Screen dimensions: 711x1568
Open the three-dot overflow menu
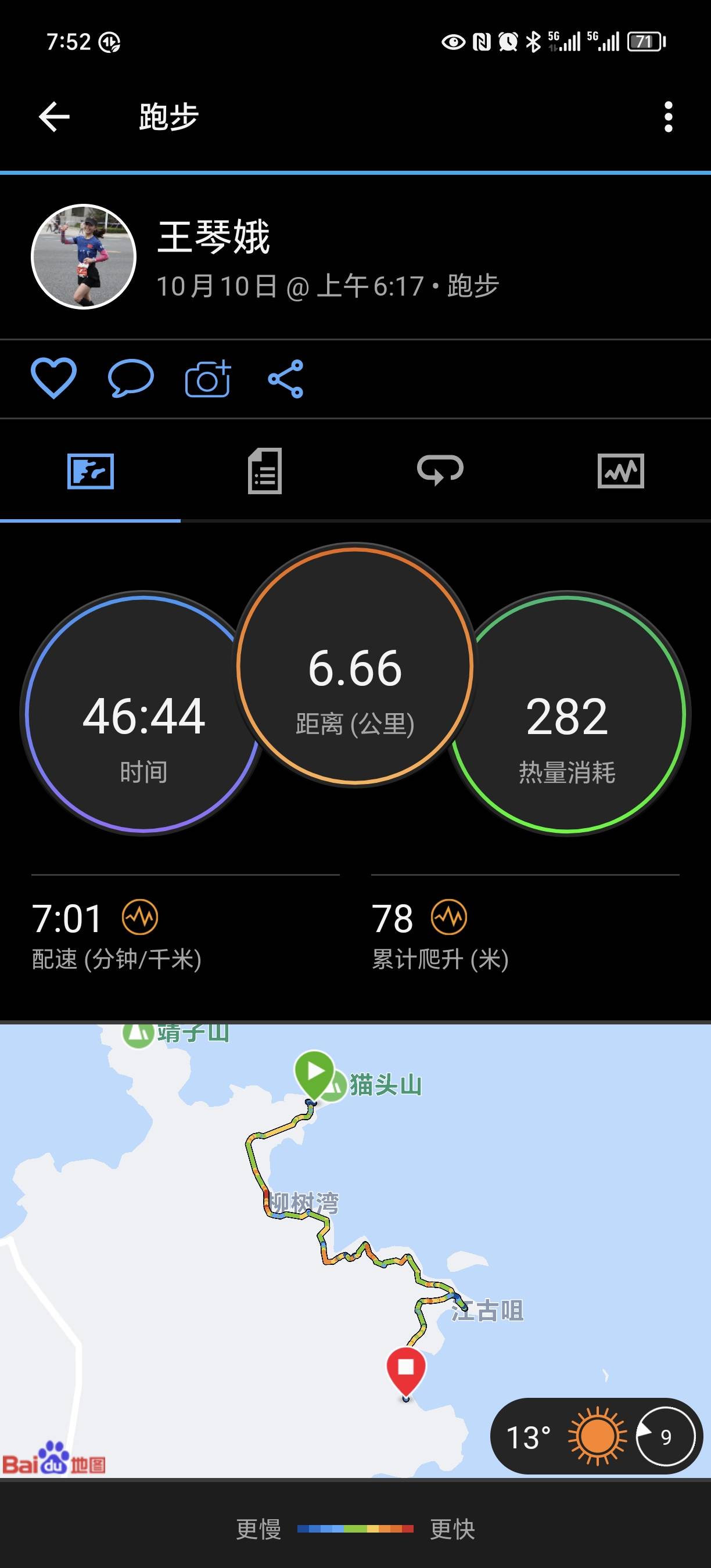pos(670,116)
